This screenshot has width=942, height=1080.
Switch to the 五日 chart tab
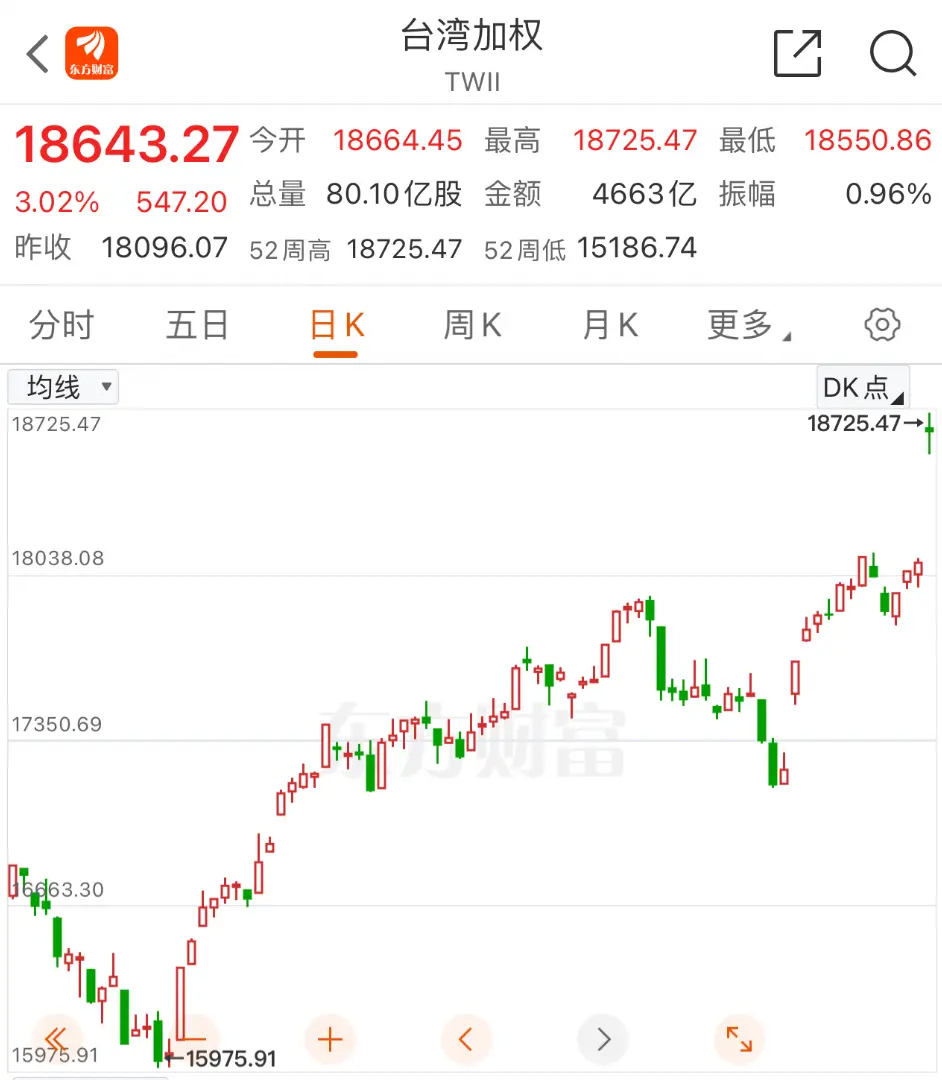coord(197,325)
